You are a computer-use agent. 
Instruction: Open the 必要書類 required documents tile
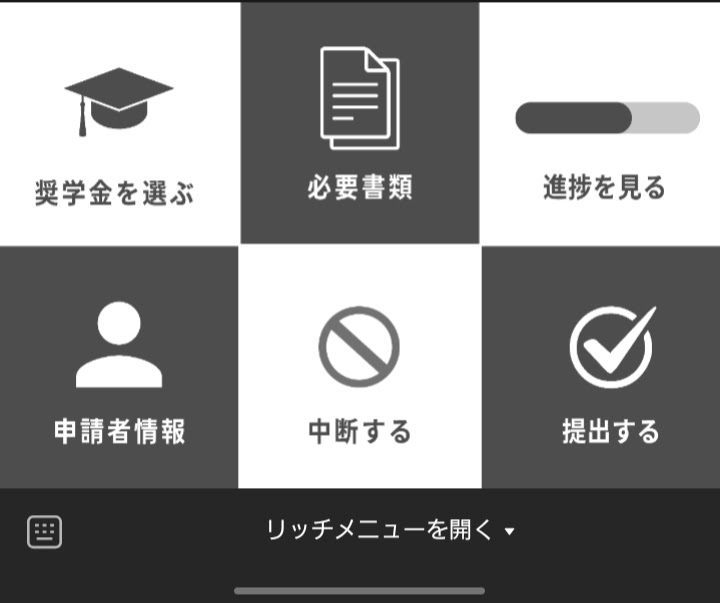click(x=360, y=123)
